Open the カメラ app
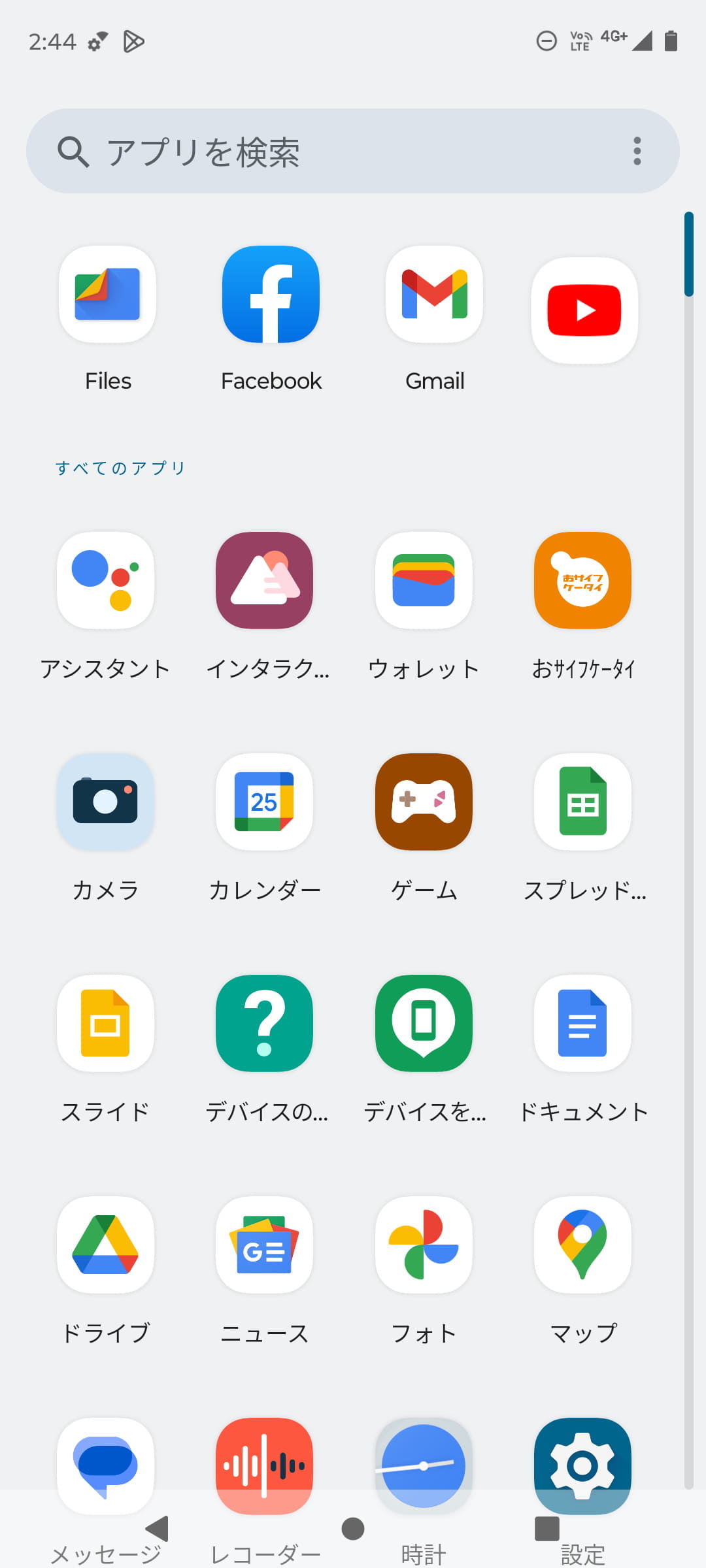This screenshot has width=706, height=1568. pos(106,802)
